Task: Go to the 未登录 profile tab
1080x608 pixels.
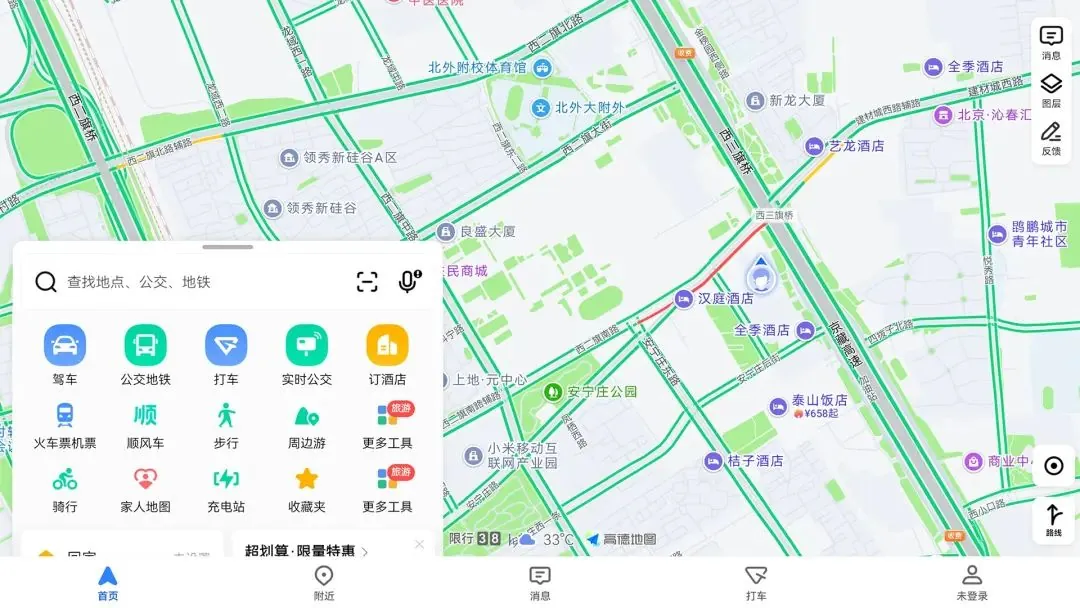Action: pyautogui.click(x=971, y=583)
